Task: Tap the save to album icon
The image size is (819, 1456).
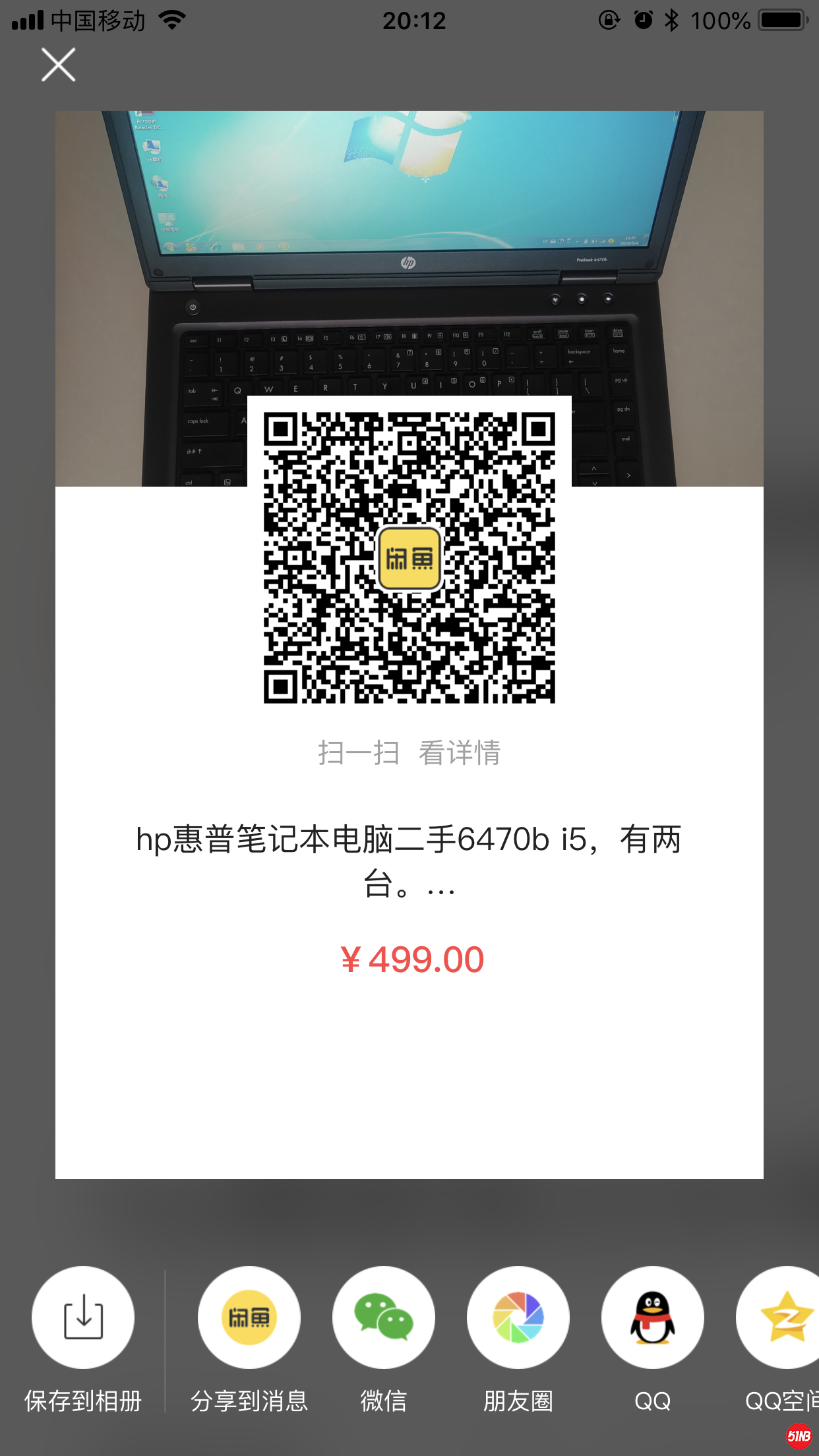Action: [82, 1317]
